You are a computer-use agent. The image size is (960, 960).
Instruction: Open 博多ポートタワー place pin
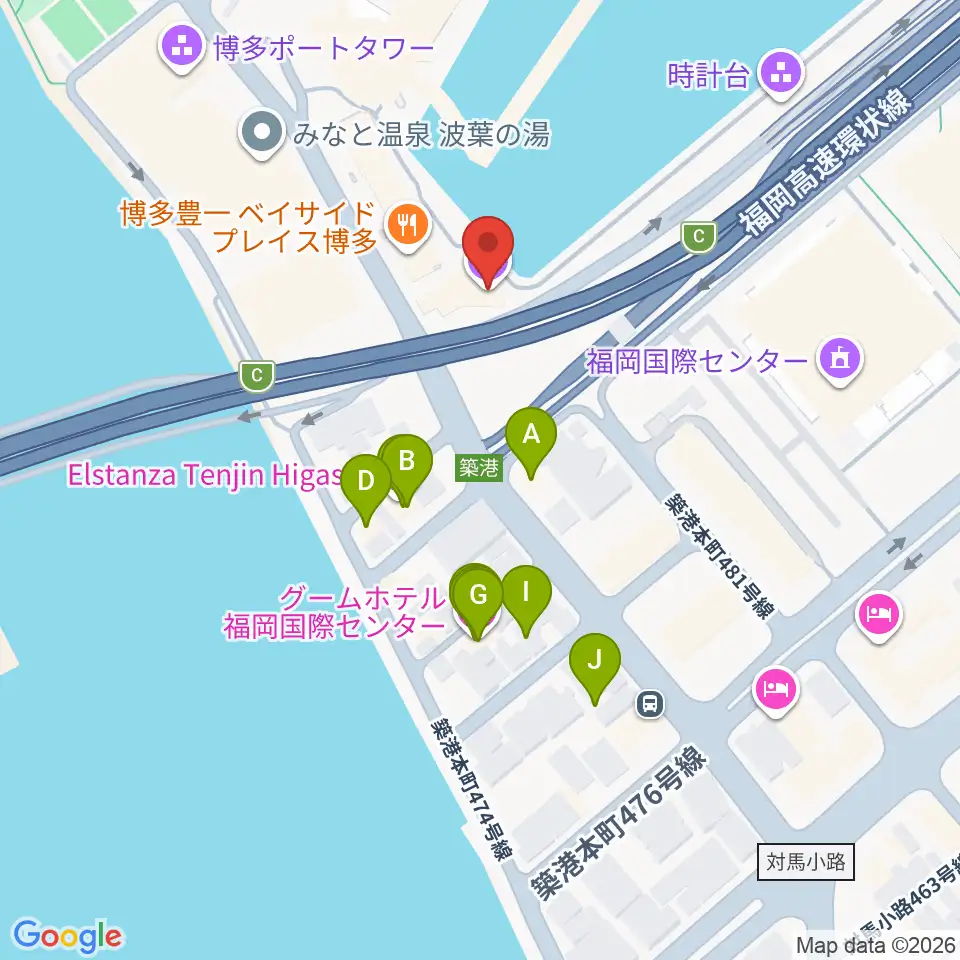182,50
